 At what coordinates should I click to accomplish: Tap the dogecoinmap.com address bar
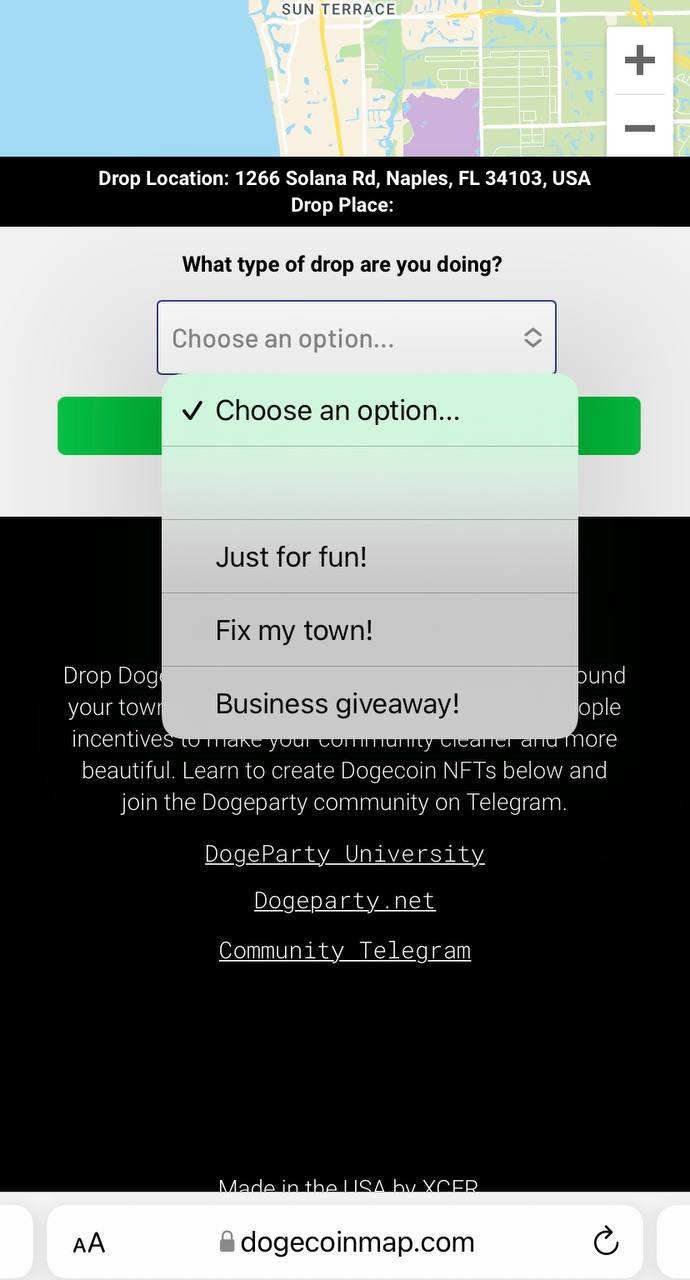pos(345,1242)
